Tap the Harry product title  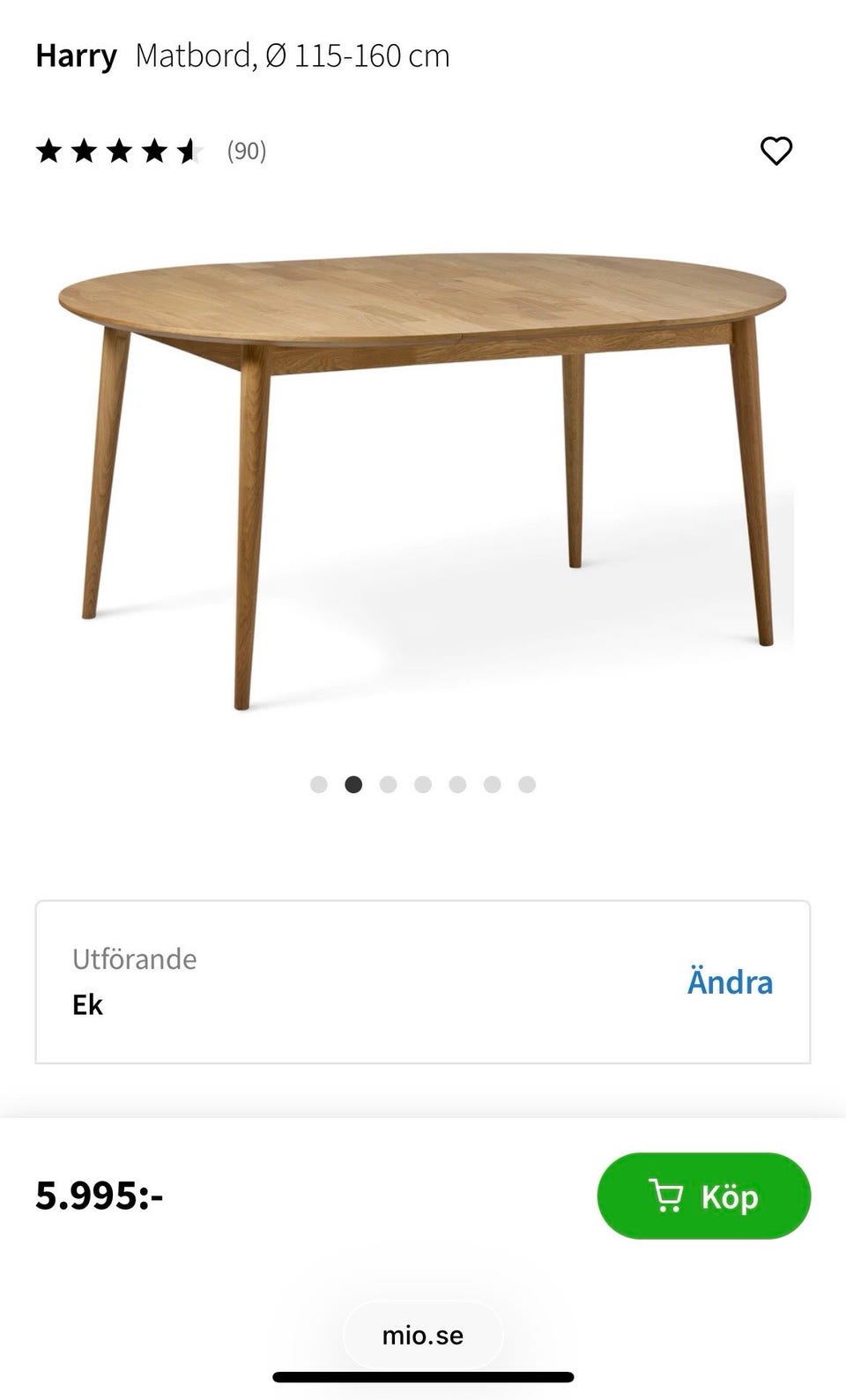coord(76,56)
